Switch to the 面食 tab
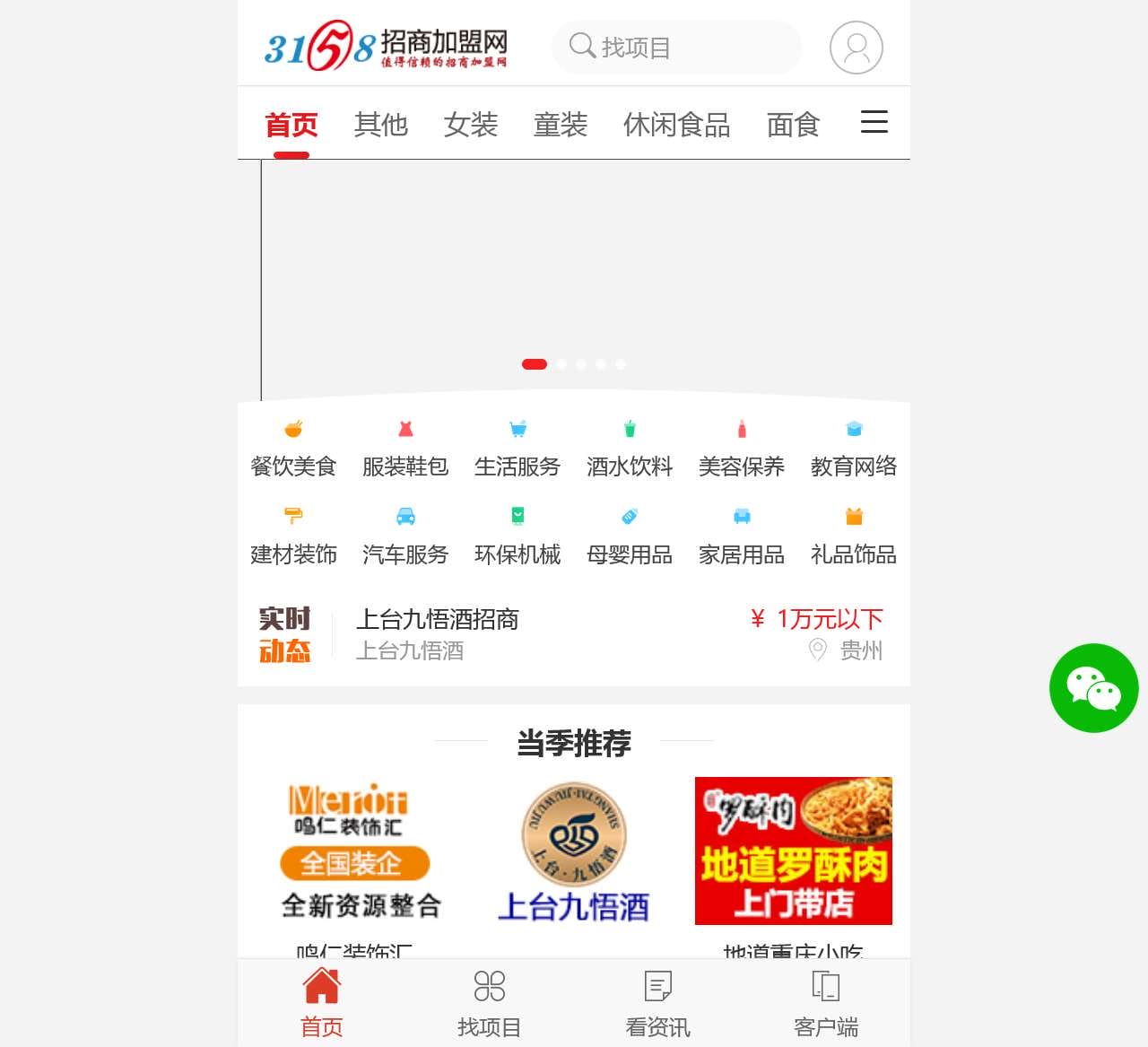 [x=793, y=125]
